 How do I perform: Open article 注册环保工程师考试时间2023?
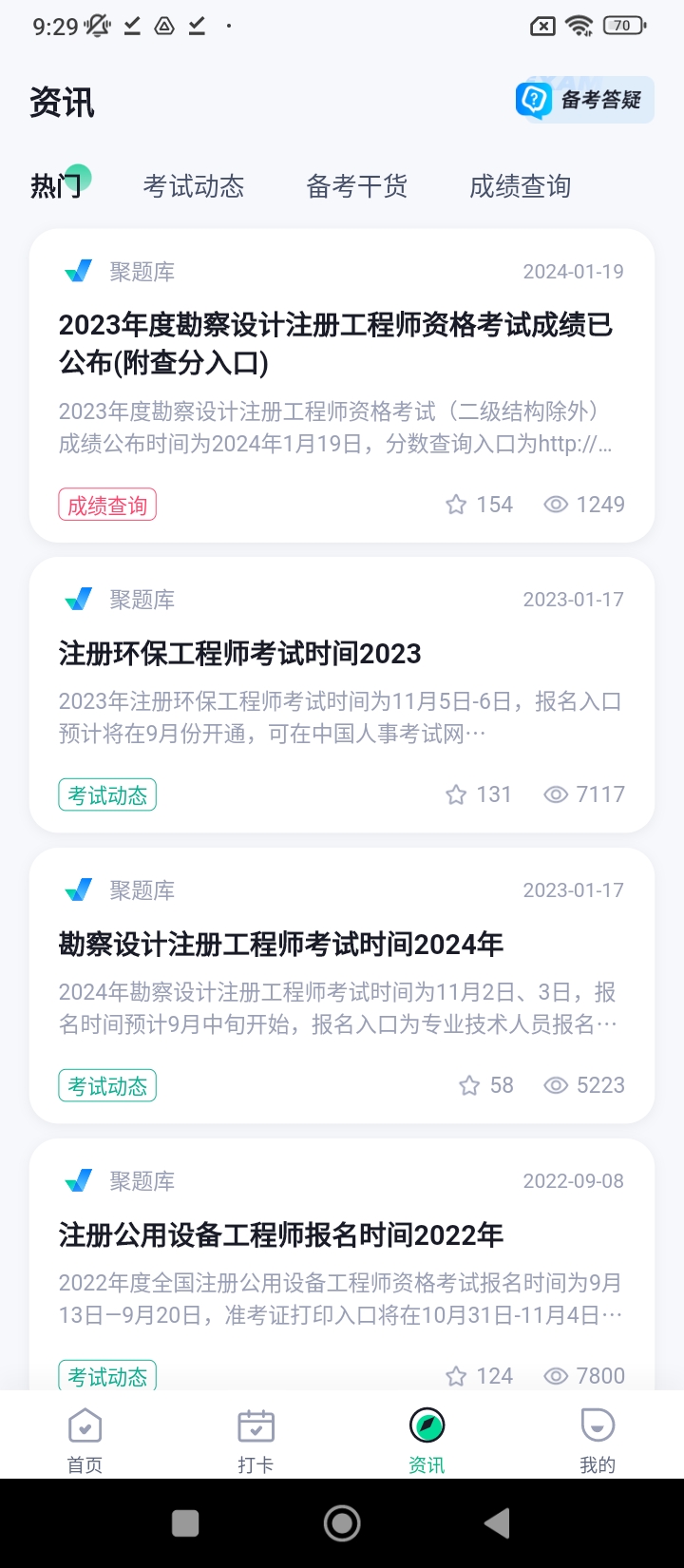(239, 654)
